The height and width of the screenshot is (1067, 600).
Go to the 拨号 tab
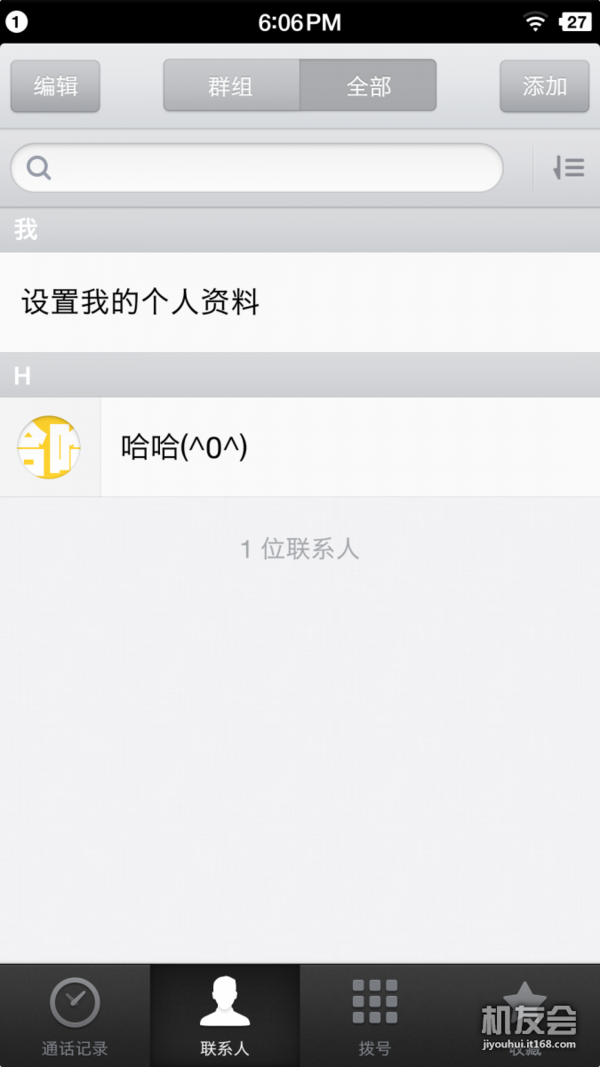(x=375, y=1016)
